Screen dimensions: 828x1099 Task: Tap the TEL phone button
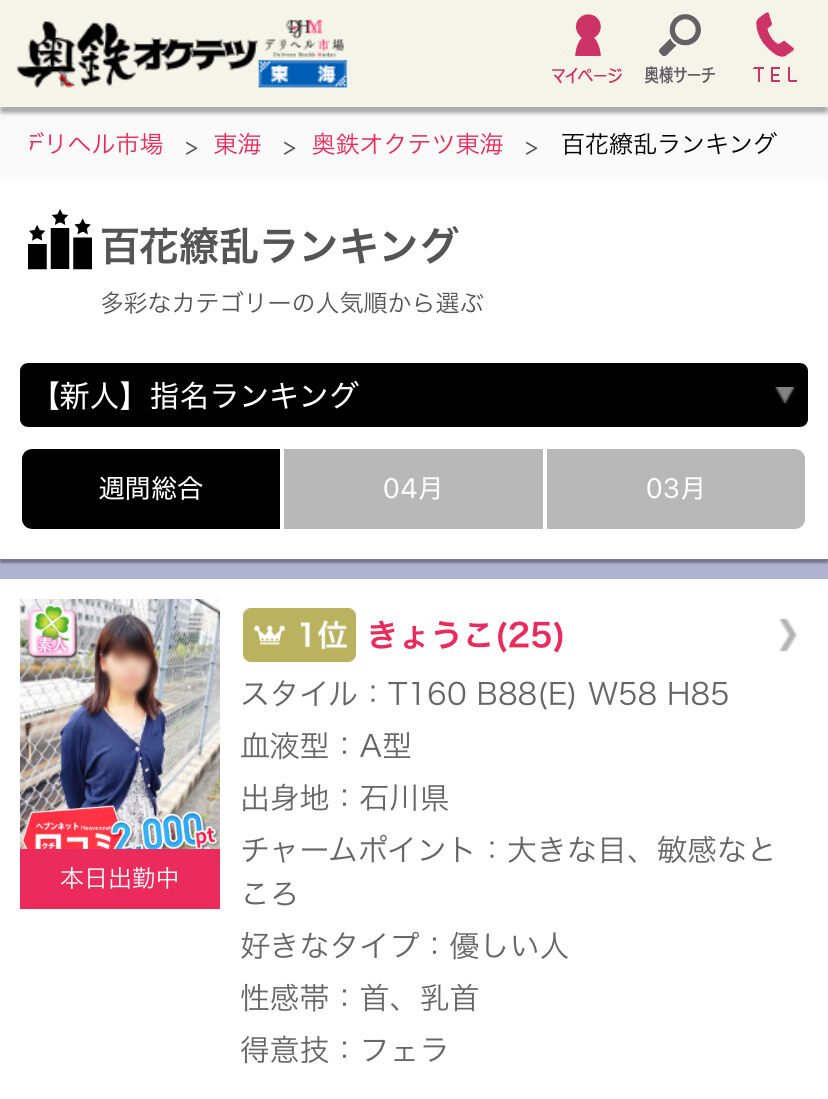(x=775, y=50)
